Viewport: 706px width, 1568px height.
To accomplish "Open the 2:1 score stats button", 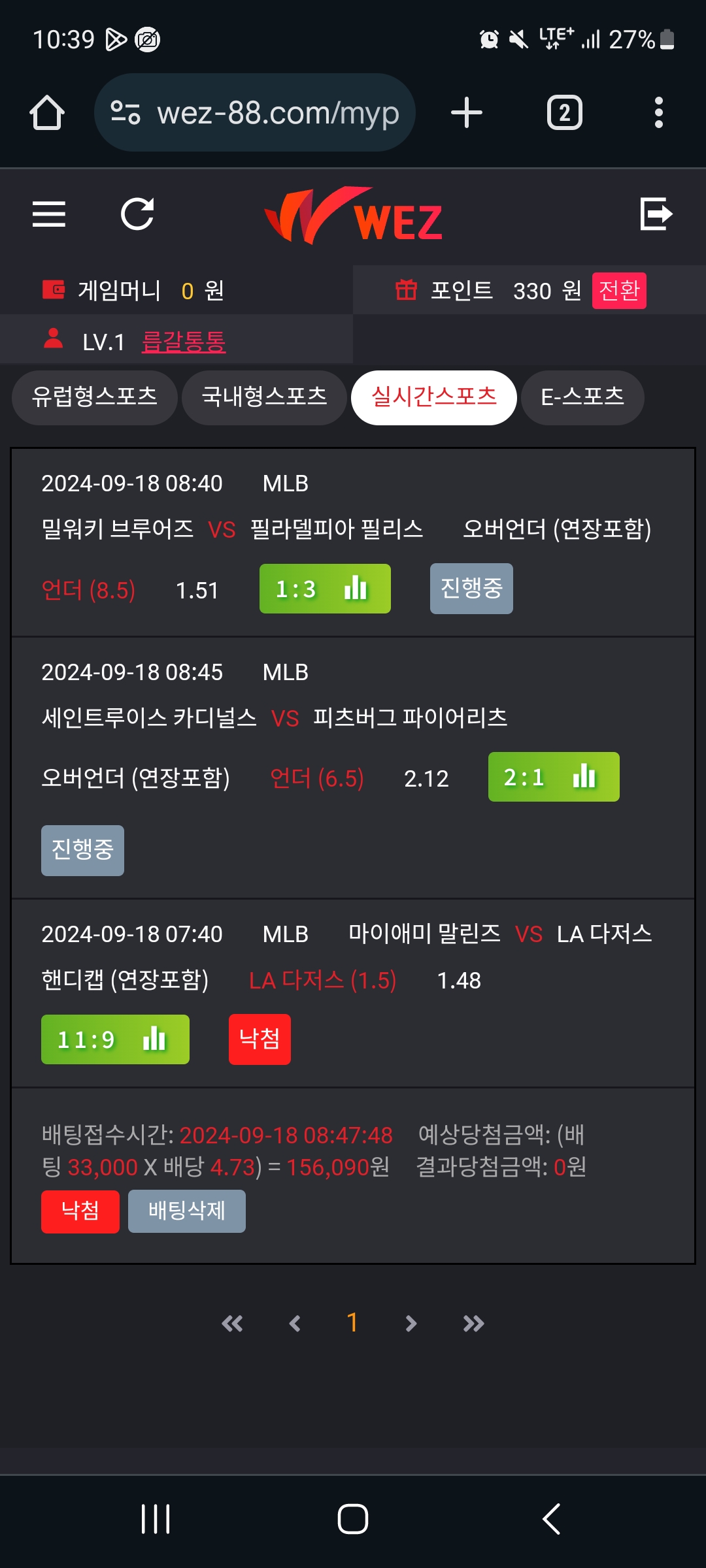I will click(554, 777).
